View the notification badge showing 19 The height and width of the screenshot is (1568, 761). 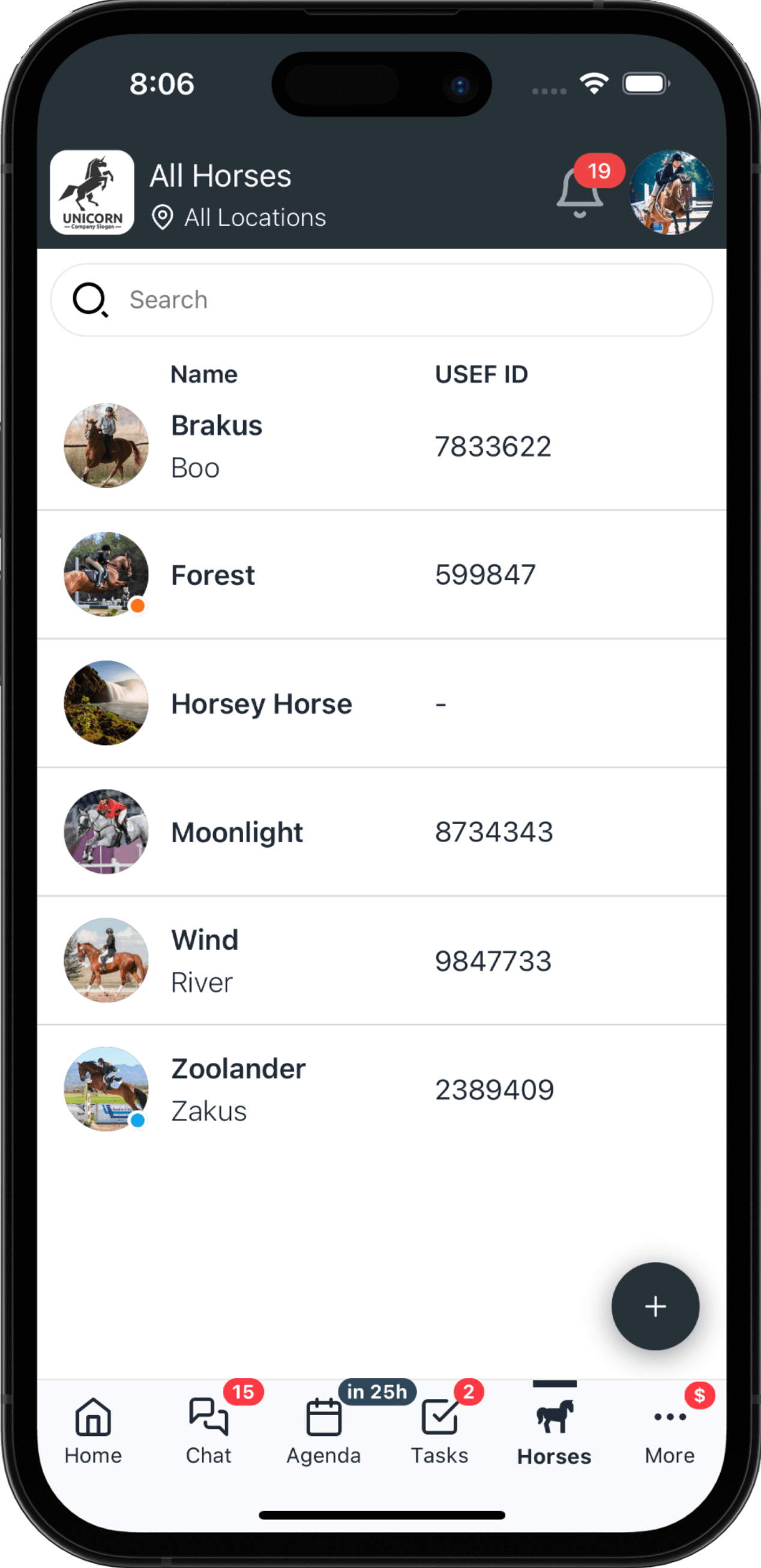(x=599, y=171)
